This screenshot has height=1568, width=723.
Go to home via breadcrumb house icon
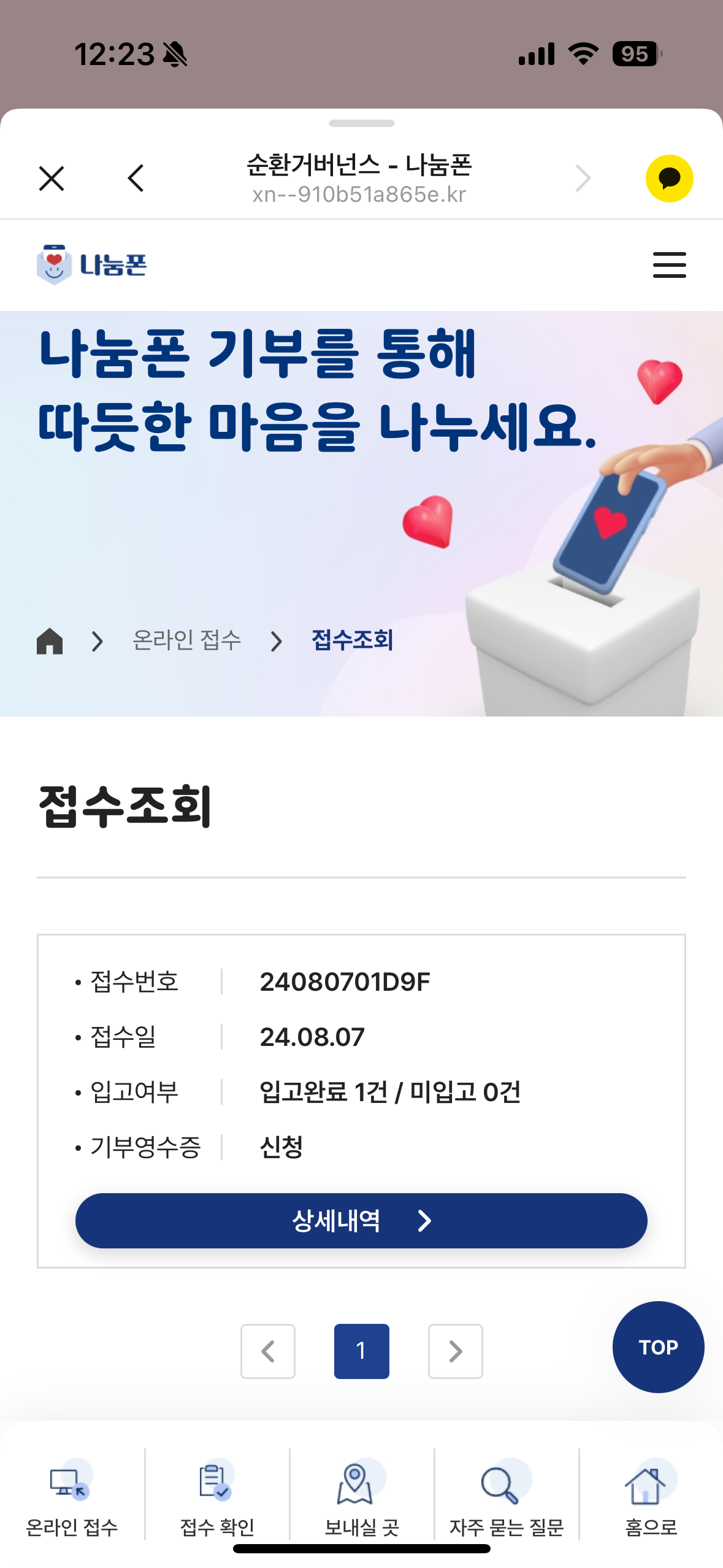[50, 642]
